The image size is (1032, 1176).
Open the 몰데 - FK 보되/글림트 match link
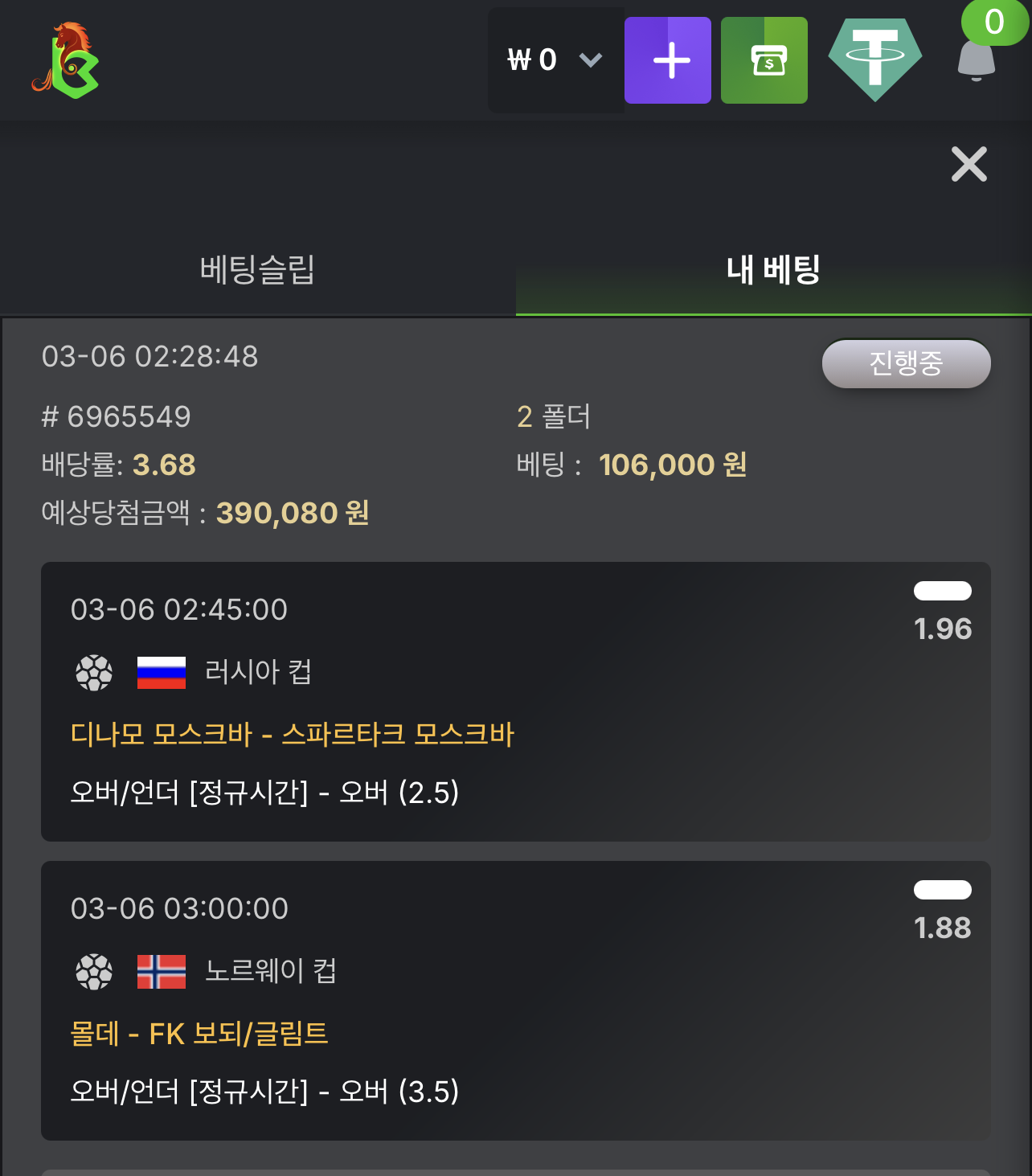click(199, 1035)
